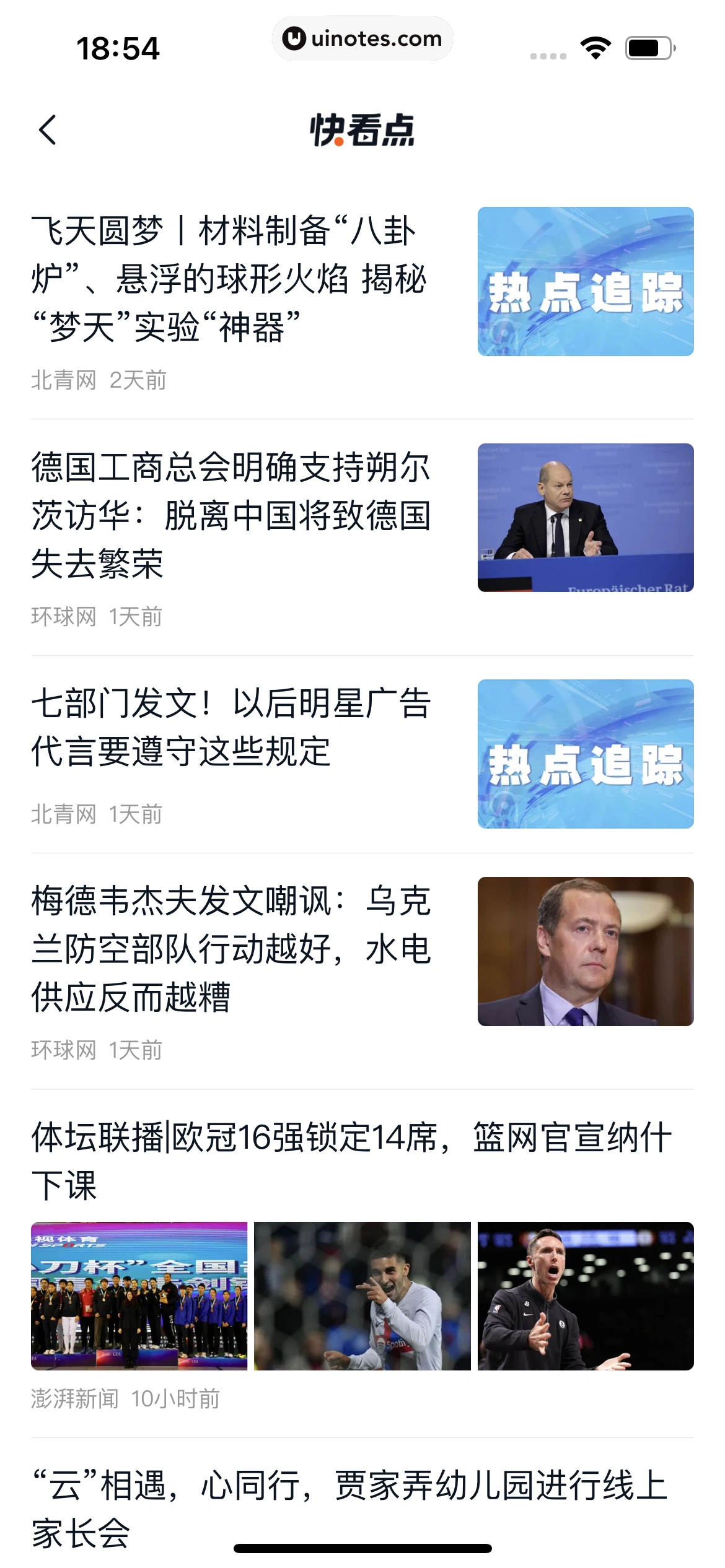
Task: Tap the Scholz photo thumbnail
Action: coord(585,518)
